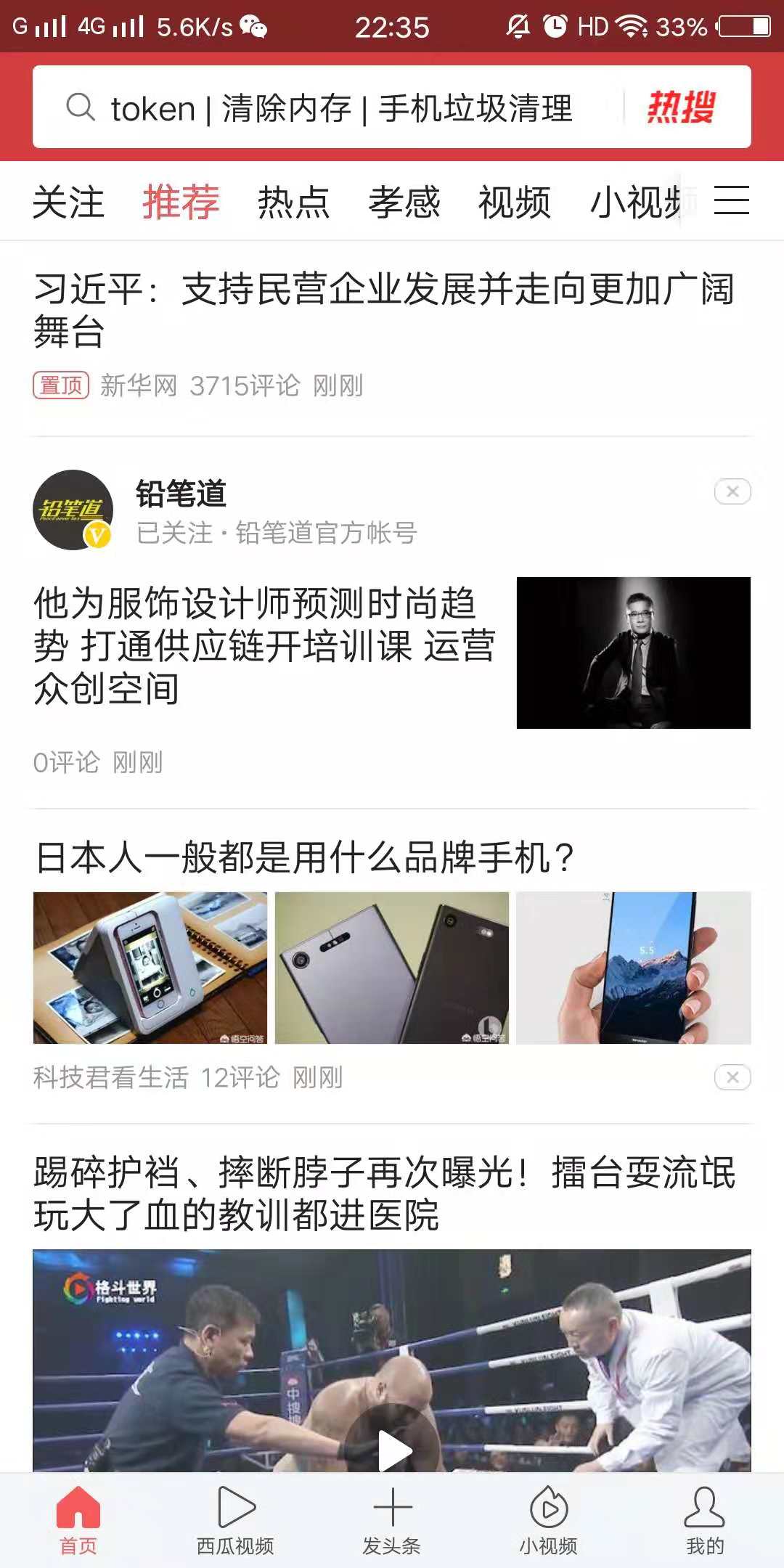
Task: Open the channel list menu icon
Action: [x=731, y=200]
